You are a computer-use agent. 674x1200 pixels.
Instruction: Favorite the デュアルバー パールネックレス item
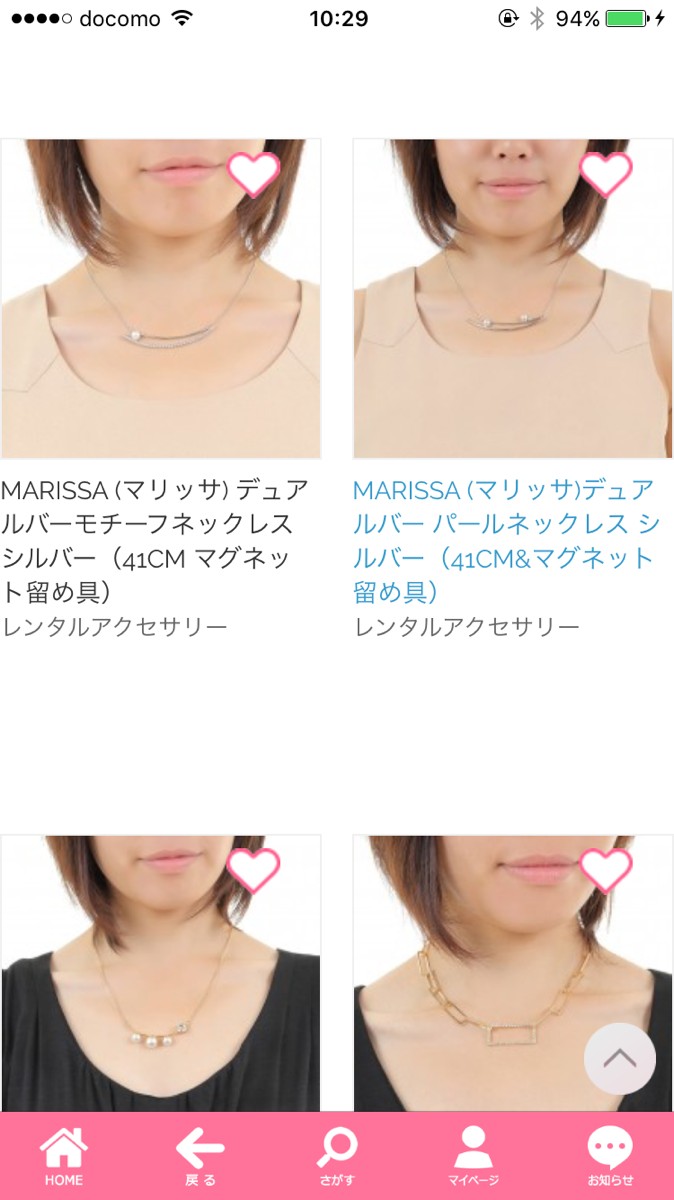point(606,174)
